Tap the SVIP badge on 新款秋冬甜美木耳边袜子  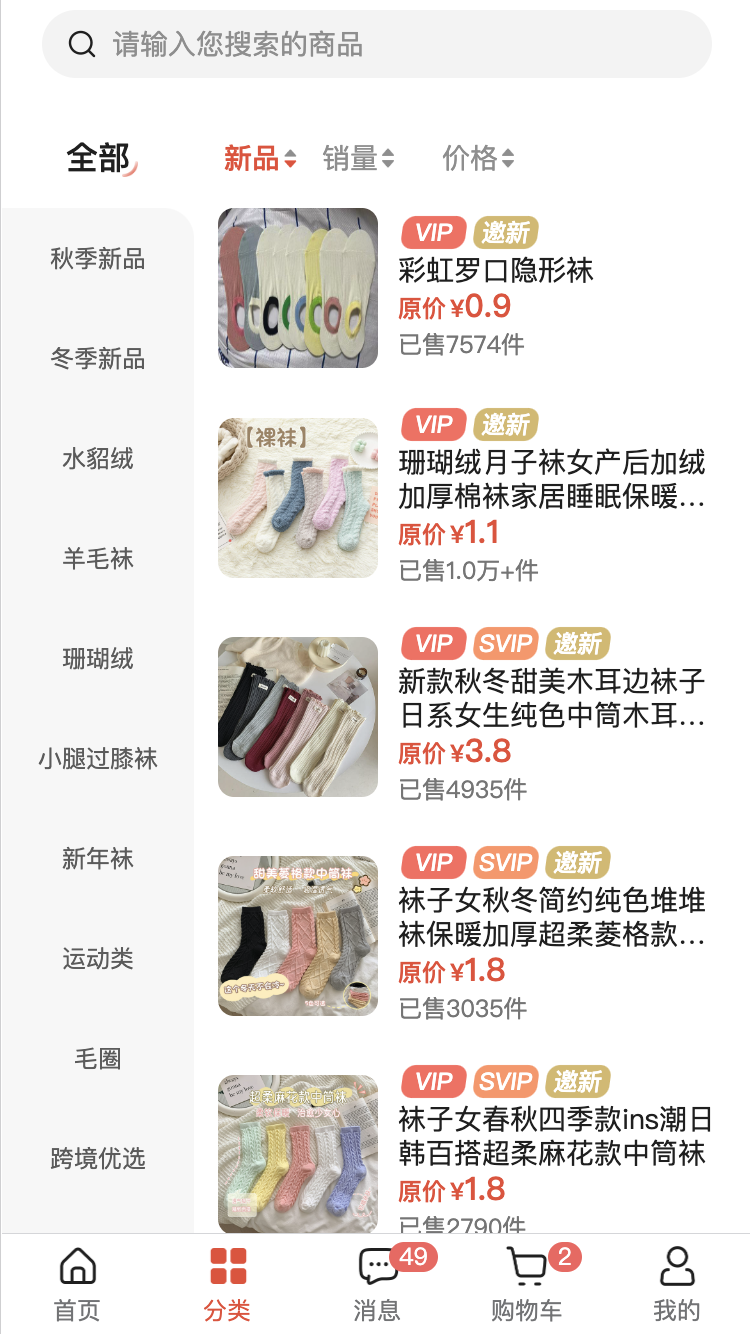pyautogui.click(x=506, y=643)
